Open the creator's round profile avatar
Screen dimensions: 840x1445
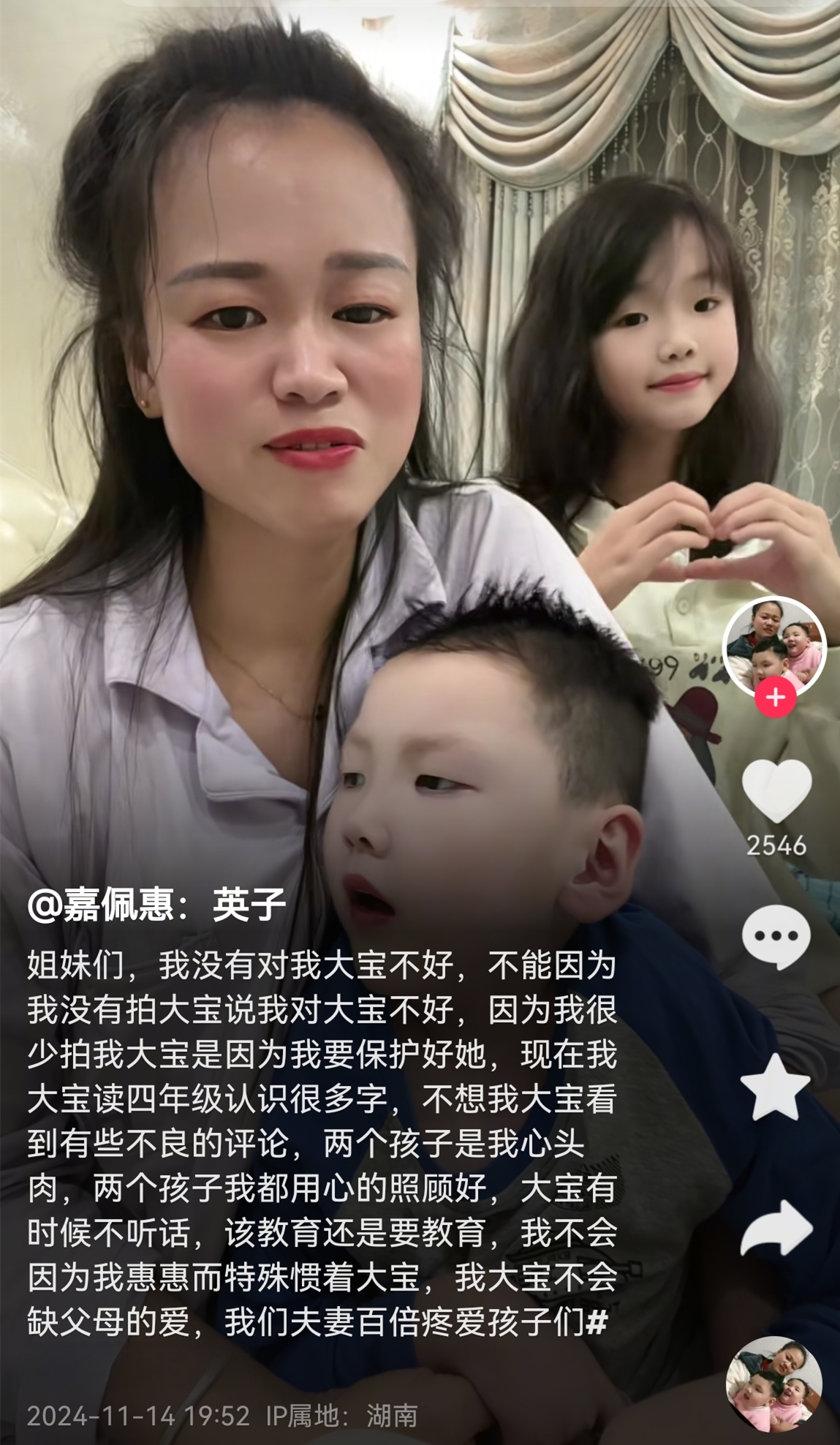click(774, 648)
